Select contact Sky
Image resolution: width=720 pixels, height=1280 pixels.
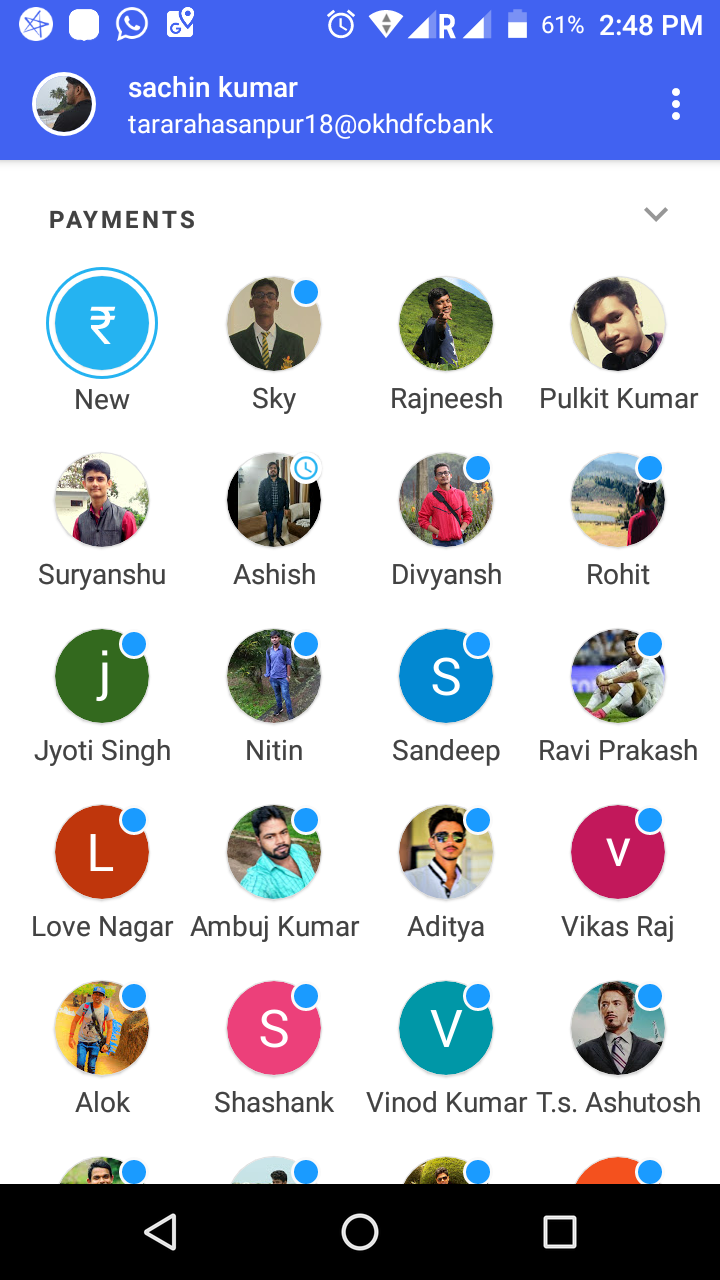coord(274,324)
